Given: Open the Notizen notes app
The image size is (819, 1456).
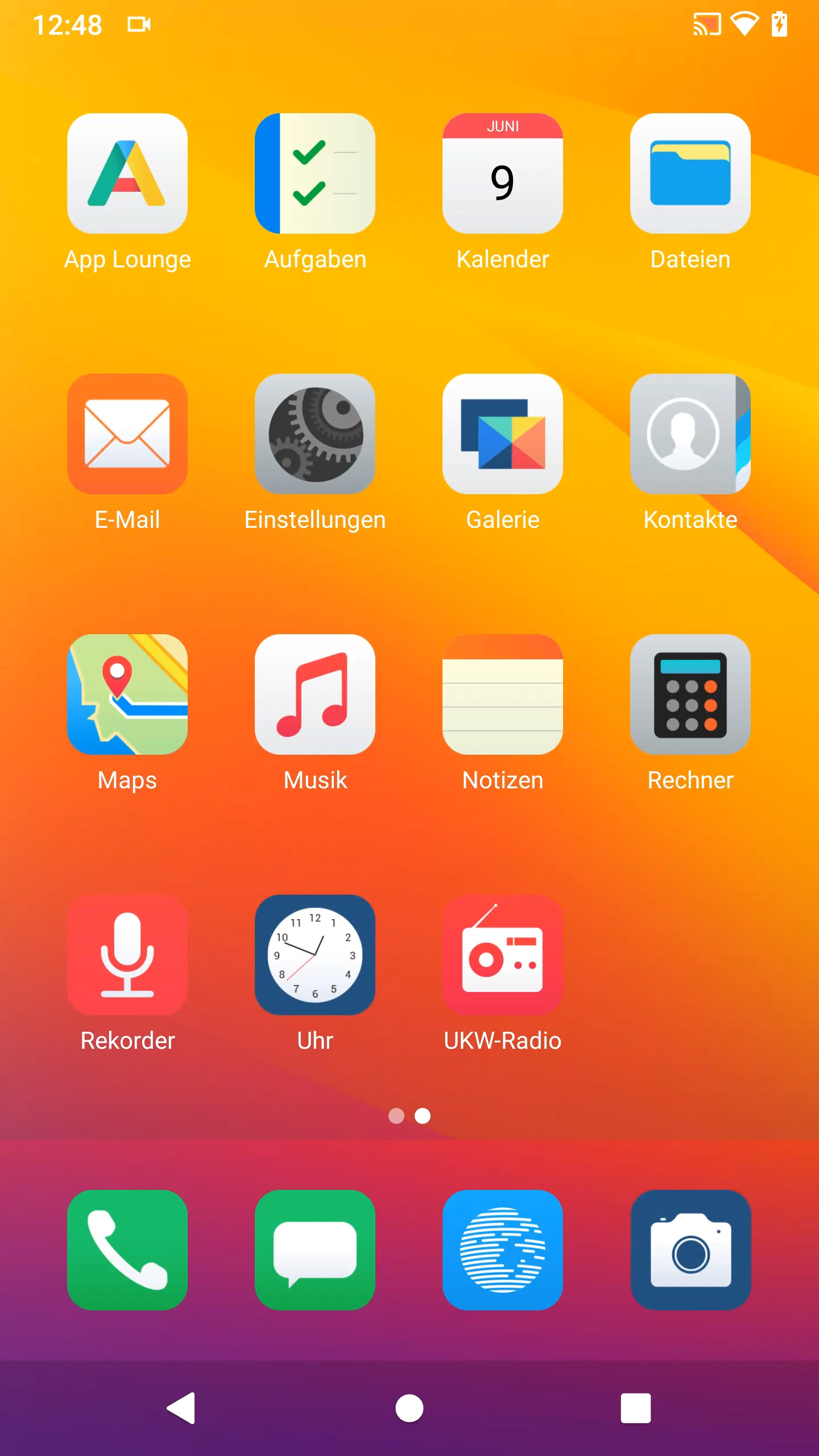Looking at the screenshot, I should [503, 694].
